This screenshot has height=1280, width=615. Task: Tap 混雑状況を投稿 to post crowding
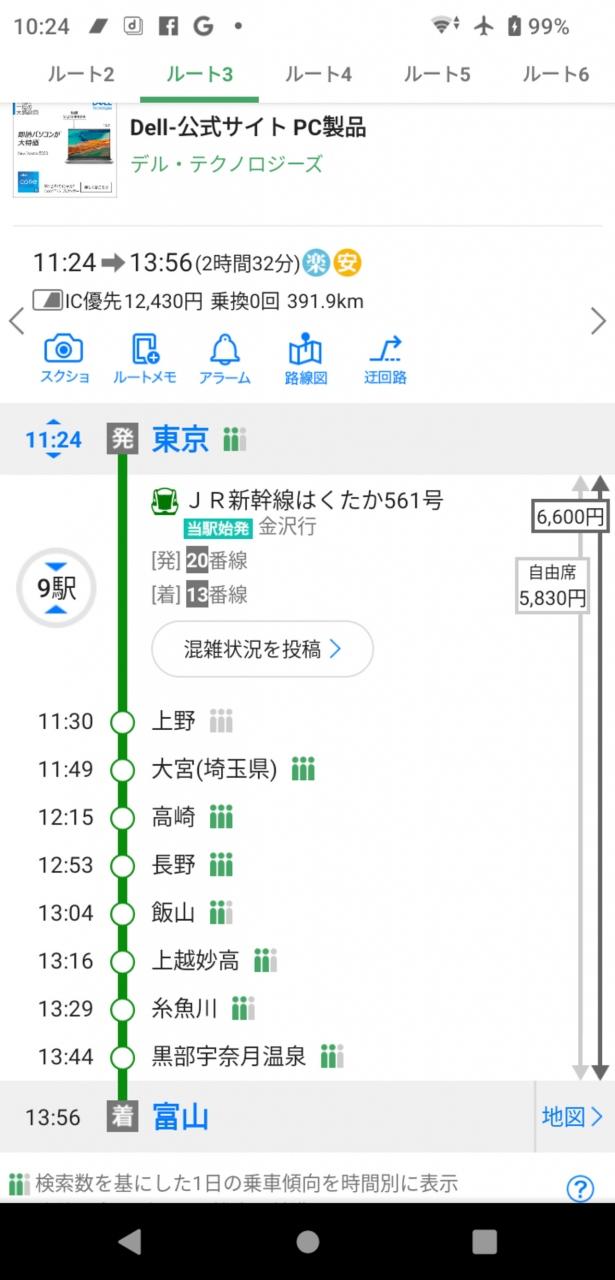click(x=262, y=649)
